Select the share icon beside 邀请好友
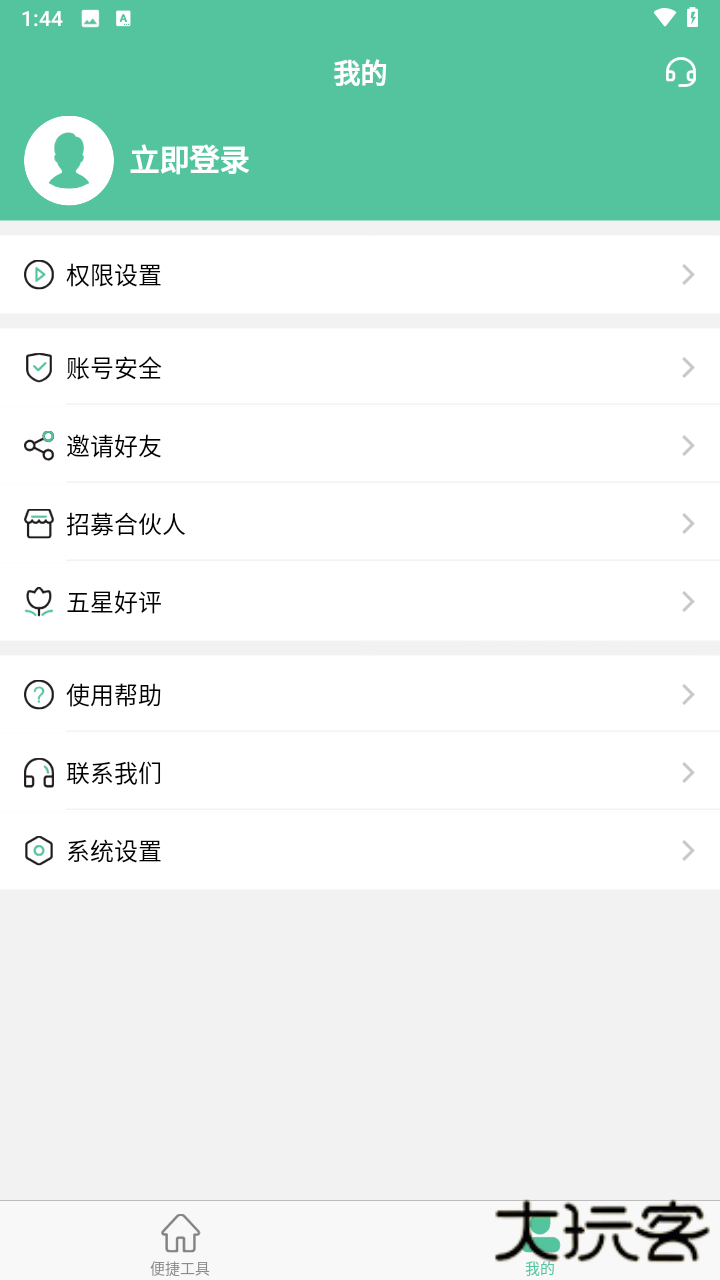This screenshot has width=720, height=1280. coord(38,445)
